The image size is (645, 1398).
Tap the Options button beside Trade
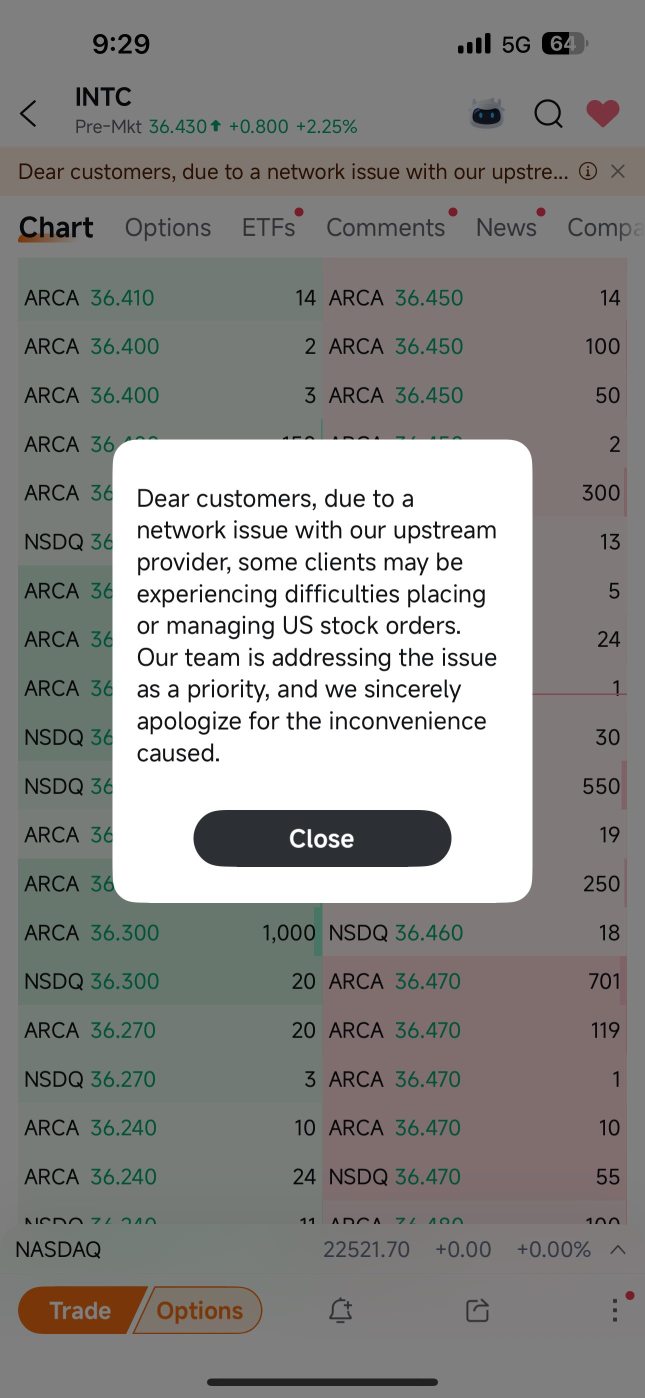point(200,1310)
